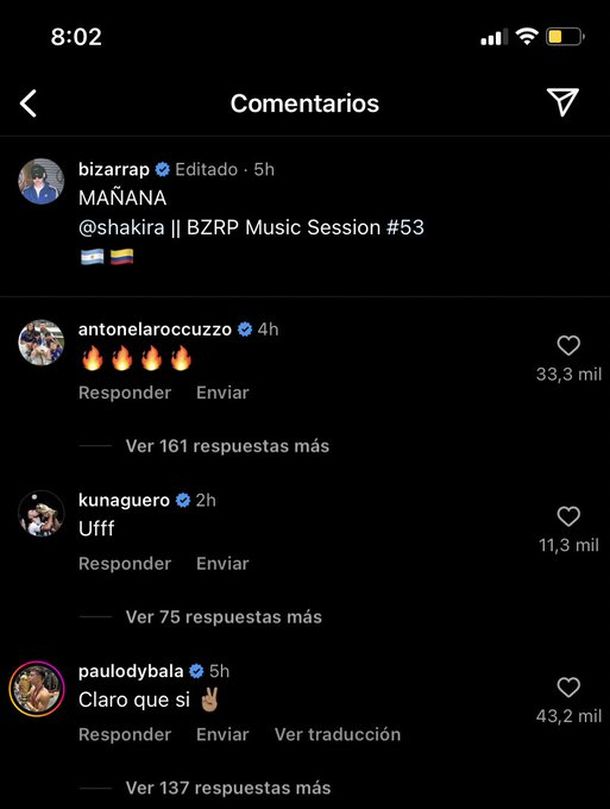
Task: Reply to antonelaroccuzzo's comment
Action: pyautogui.click(x=125, y=393)
